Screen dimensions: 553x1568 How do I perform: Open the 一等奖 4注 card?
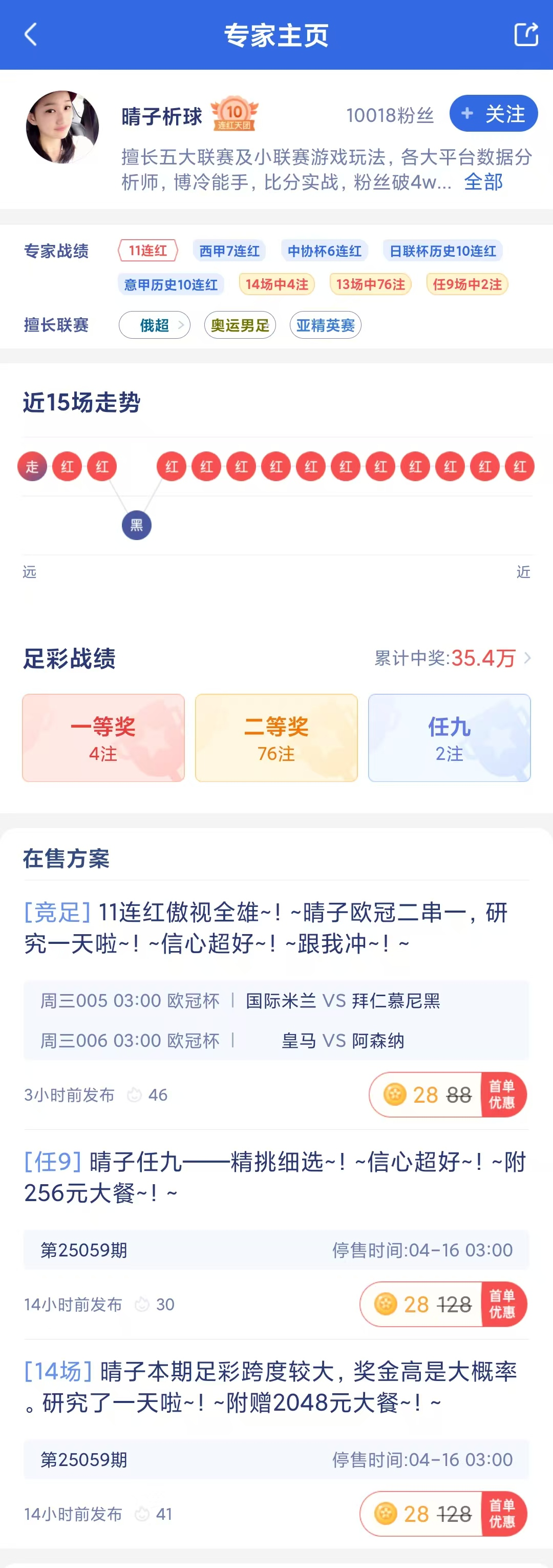click(103, 738)
